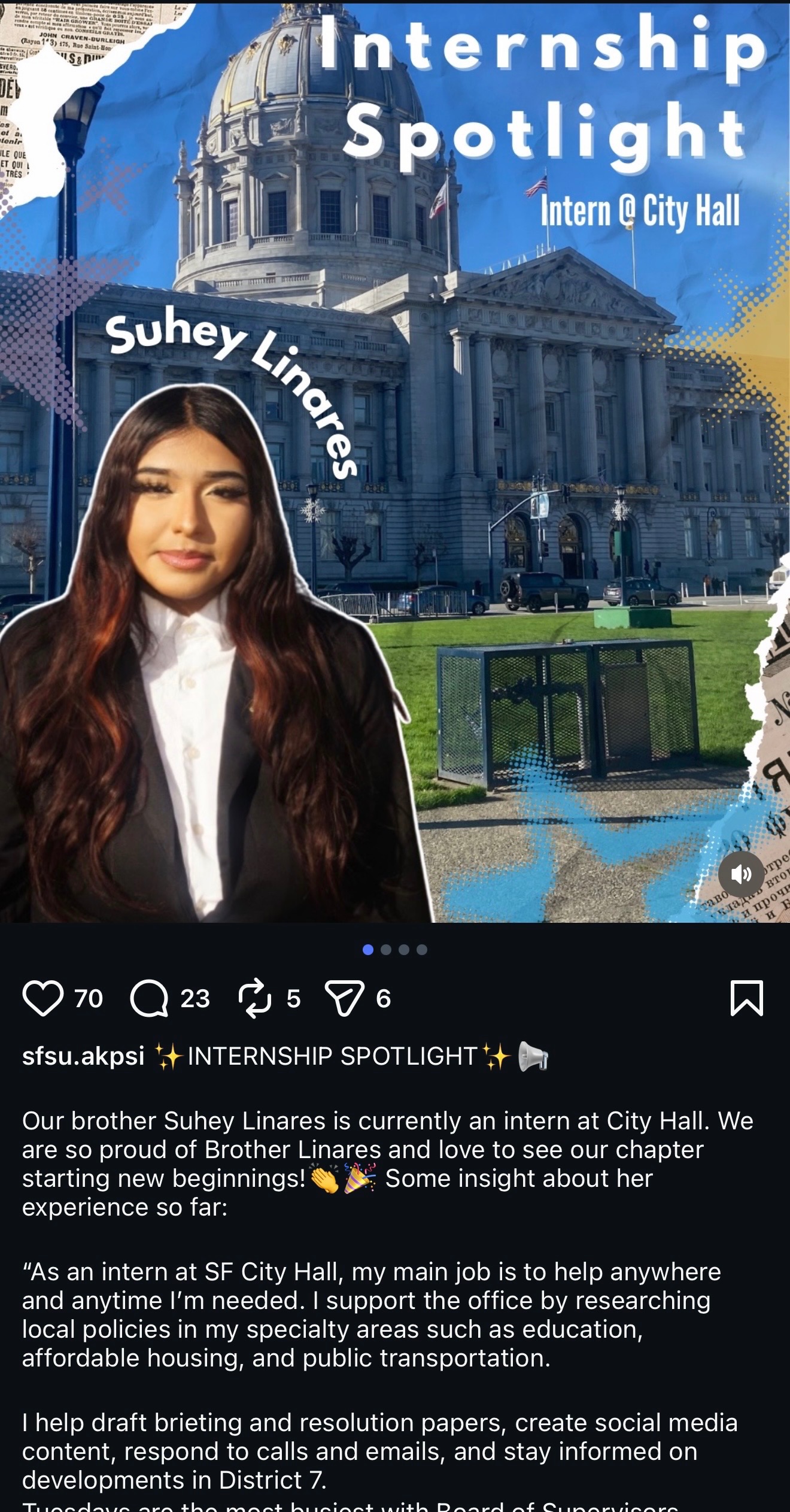Repost the Internship Spotlight post

point(255,998)
